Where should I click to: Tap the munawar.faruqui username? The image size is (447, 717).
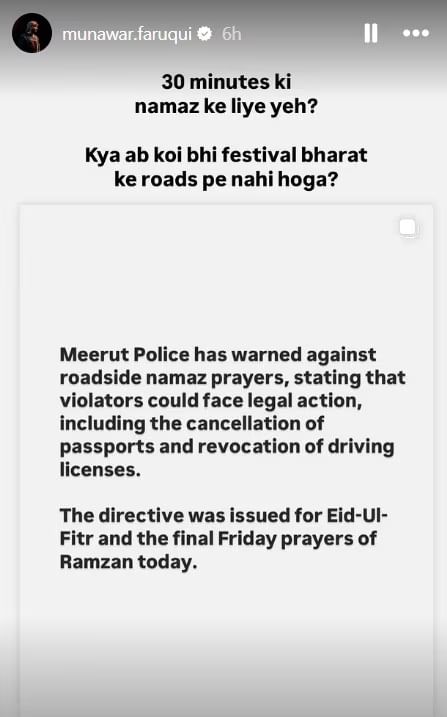127,34
